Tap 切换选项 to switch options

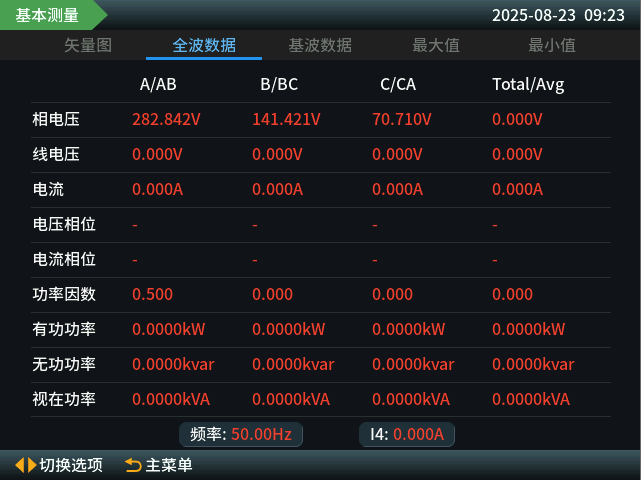59,465
